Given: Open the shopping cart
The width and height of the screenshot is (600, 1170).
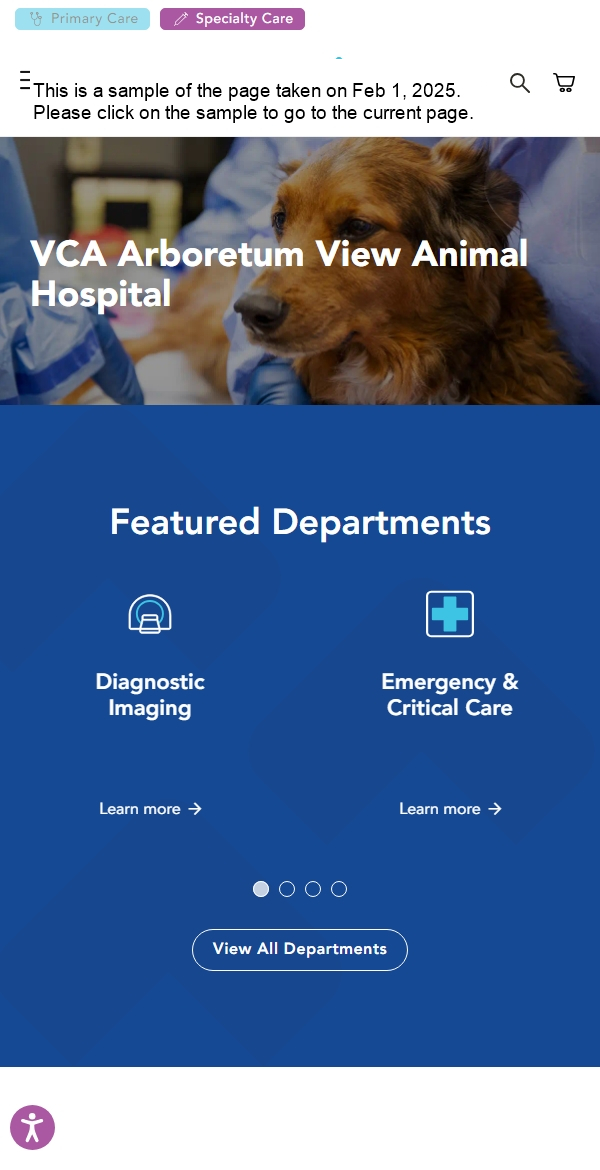Looking at the screenshot, I should (x=564, y=83).
